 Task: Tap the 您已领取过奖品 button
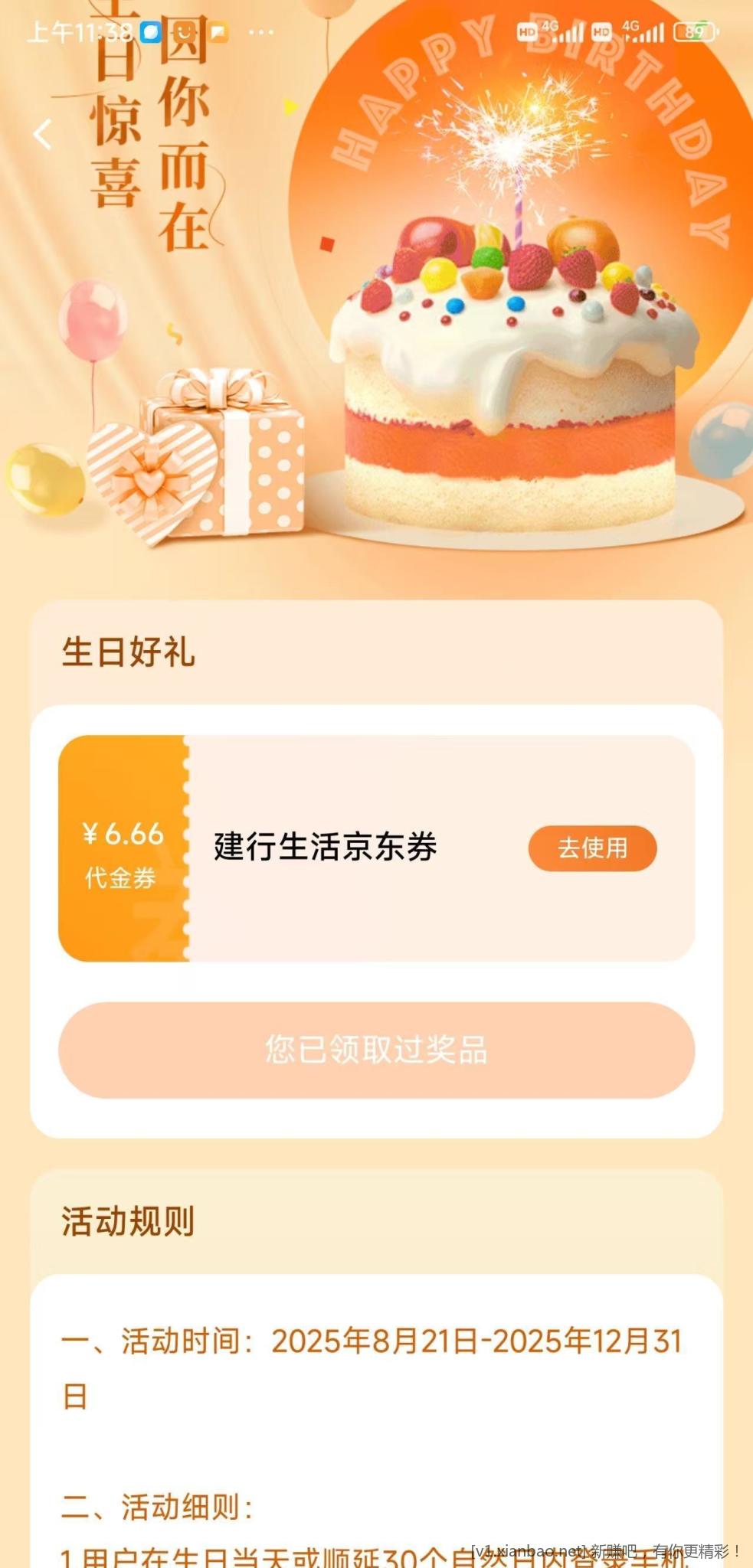pos(376,1050)
